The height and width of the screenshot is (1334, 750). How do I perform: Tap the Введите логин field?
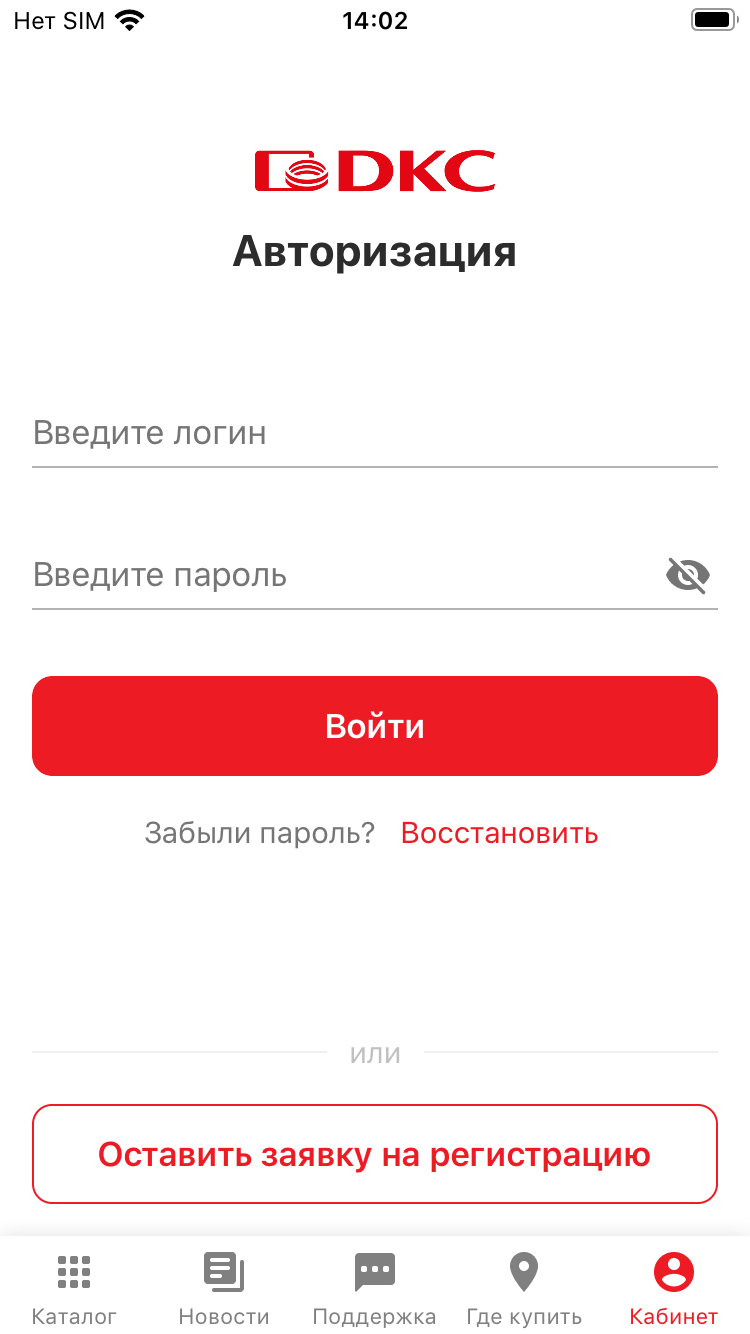[375, 433]
